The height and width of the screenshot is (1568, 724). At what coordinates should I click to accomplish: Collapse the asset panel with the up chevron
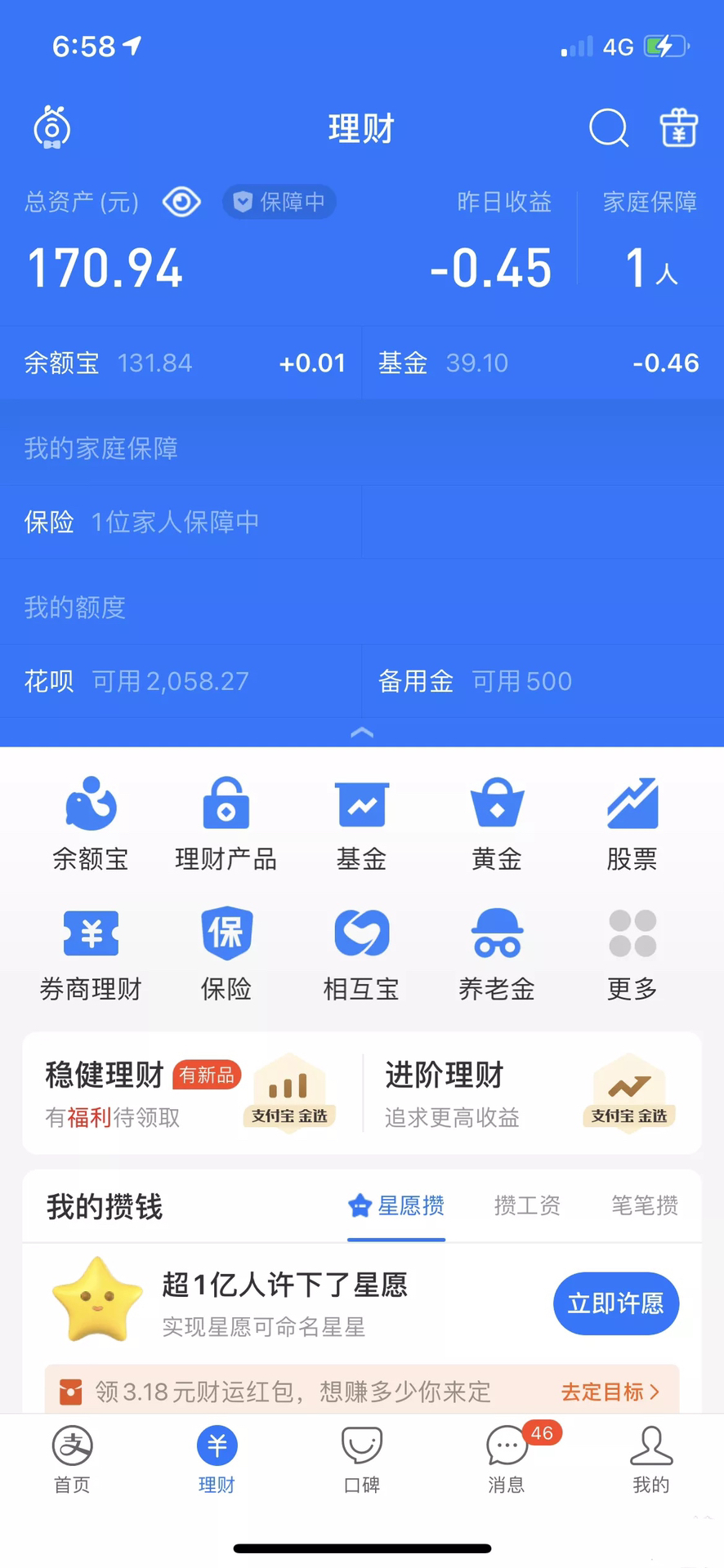pyautogui.click(x=362, y=733)
